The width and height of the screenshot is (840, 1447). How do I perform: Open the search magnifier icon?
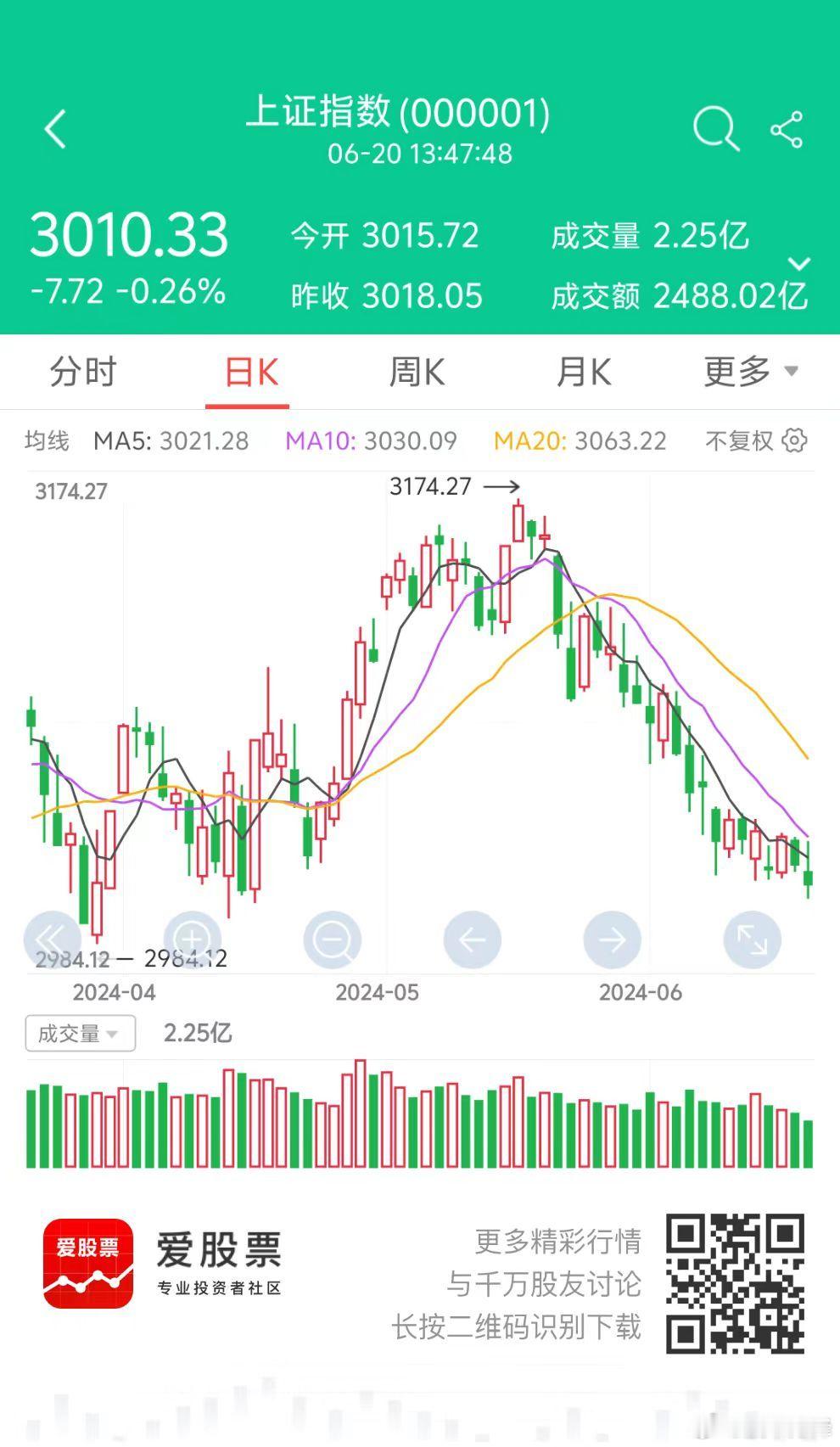pyautogui.click(x=716, y=130)
